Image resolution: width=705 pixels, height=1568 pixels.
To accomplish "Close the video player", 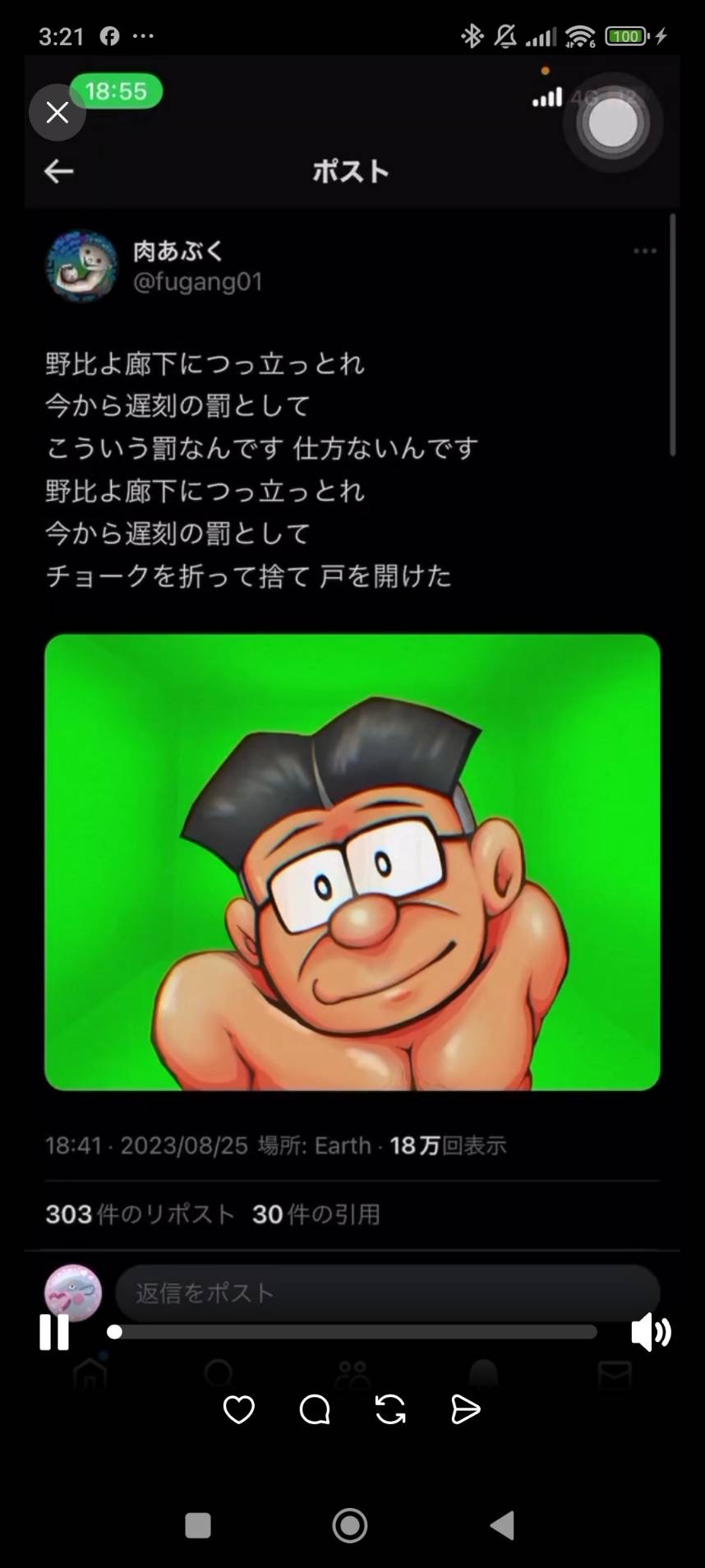I will 57,113.
